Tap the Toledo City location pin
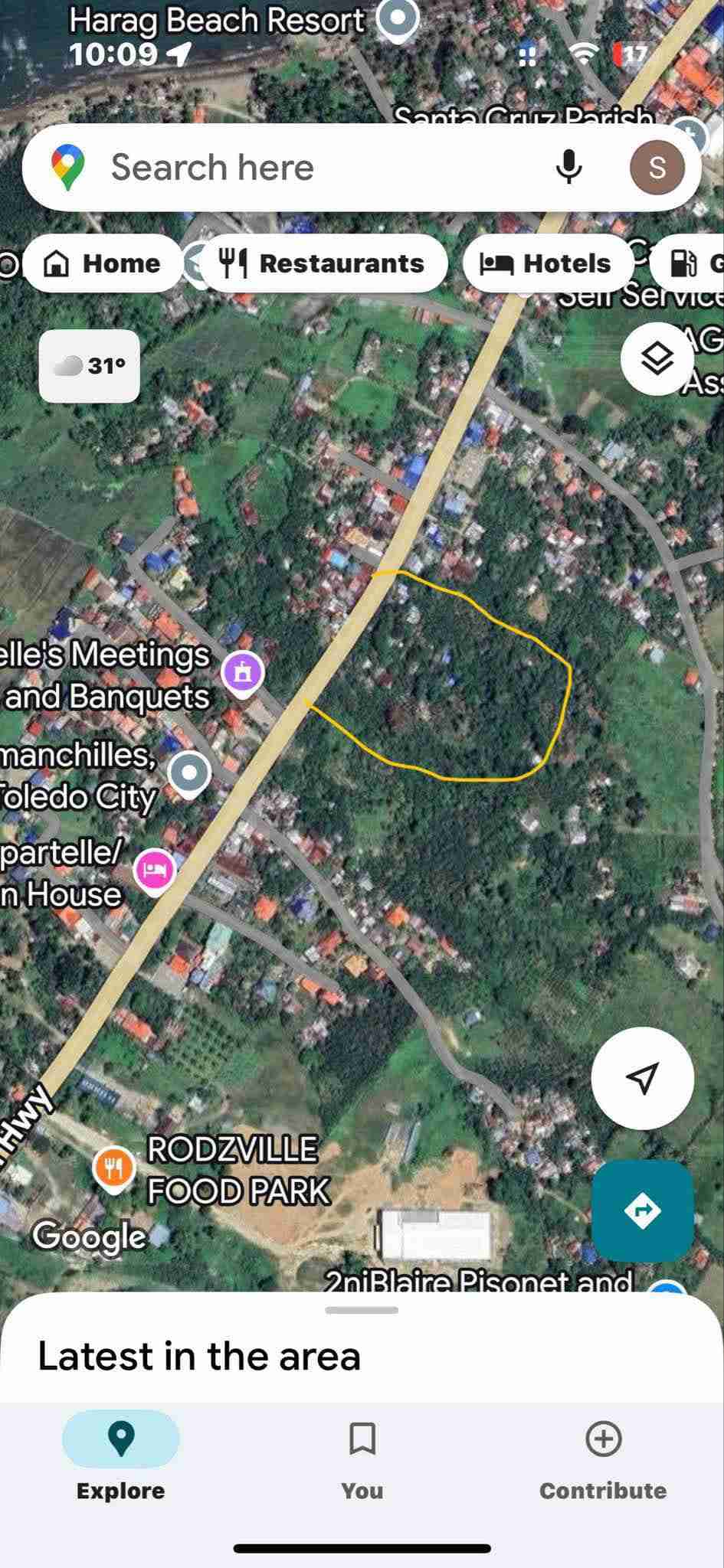Image resolution: width=724 pixels, height=1568 pixels. (189, 773)
